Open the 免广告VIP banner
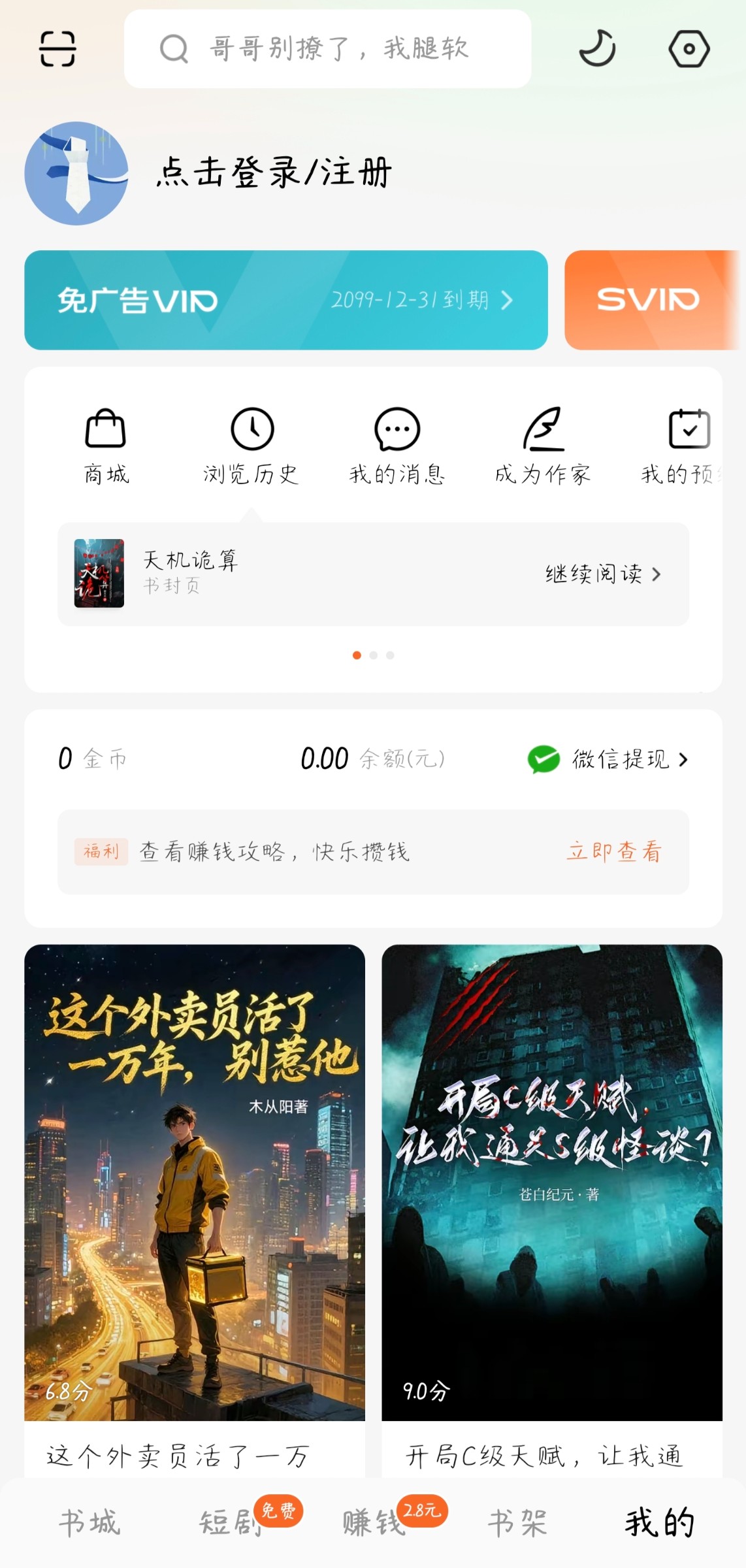This screenshot has height=1568, width=746. click(x=285, y=300)
